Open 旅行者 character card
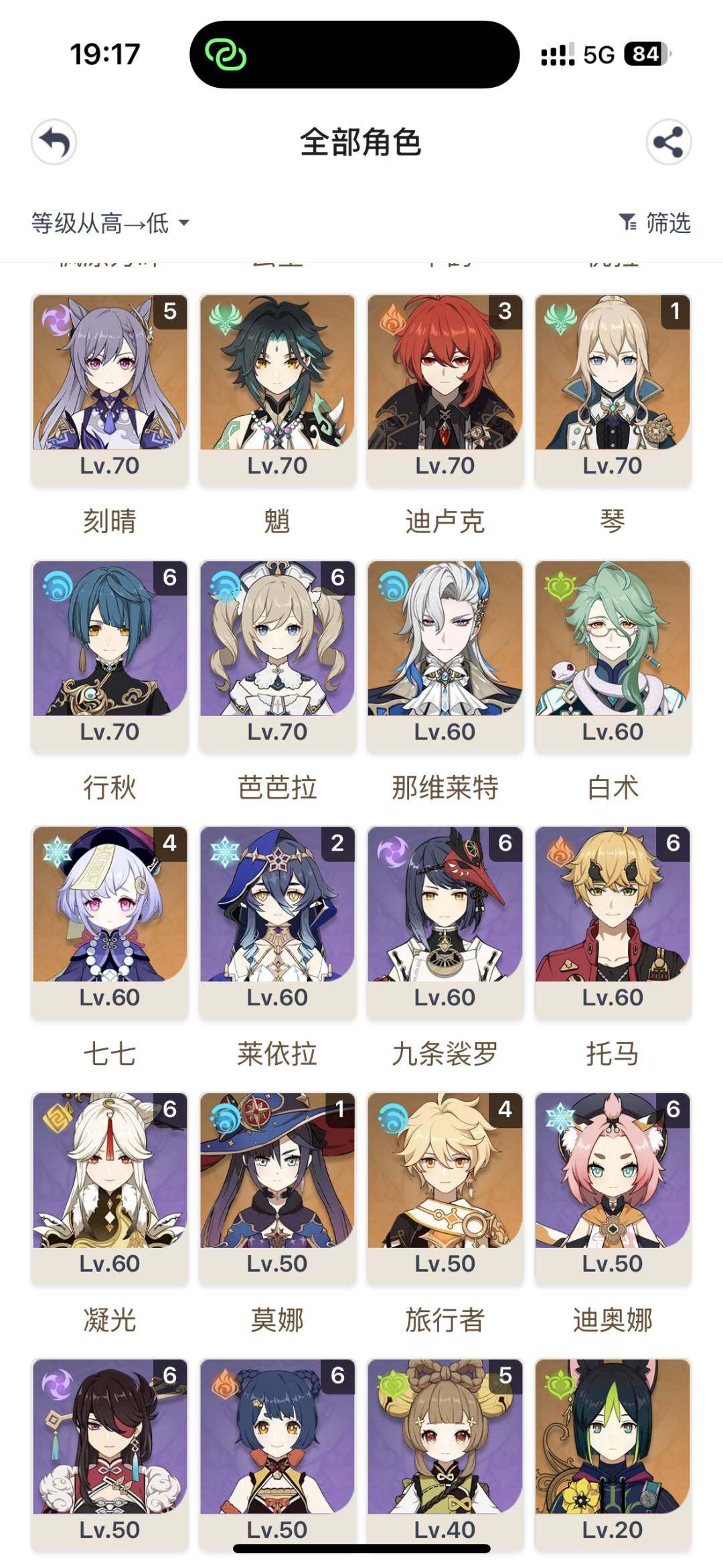The height and width of the screenshot is (1568, 723). coord(445,1186)
